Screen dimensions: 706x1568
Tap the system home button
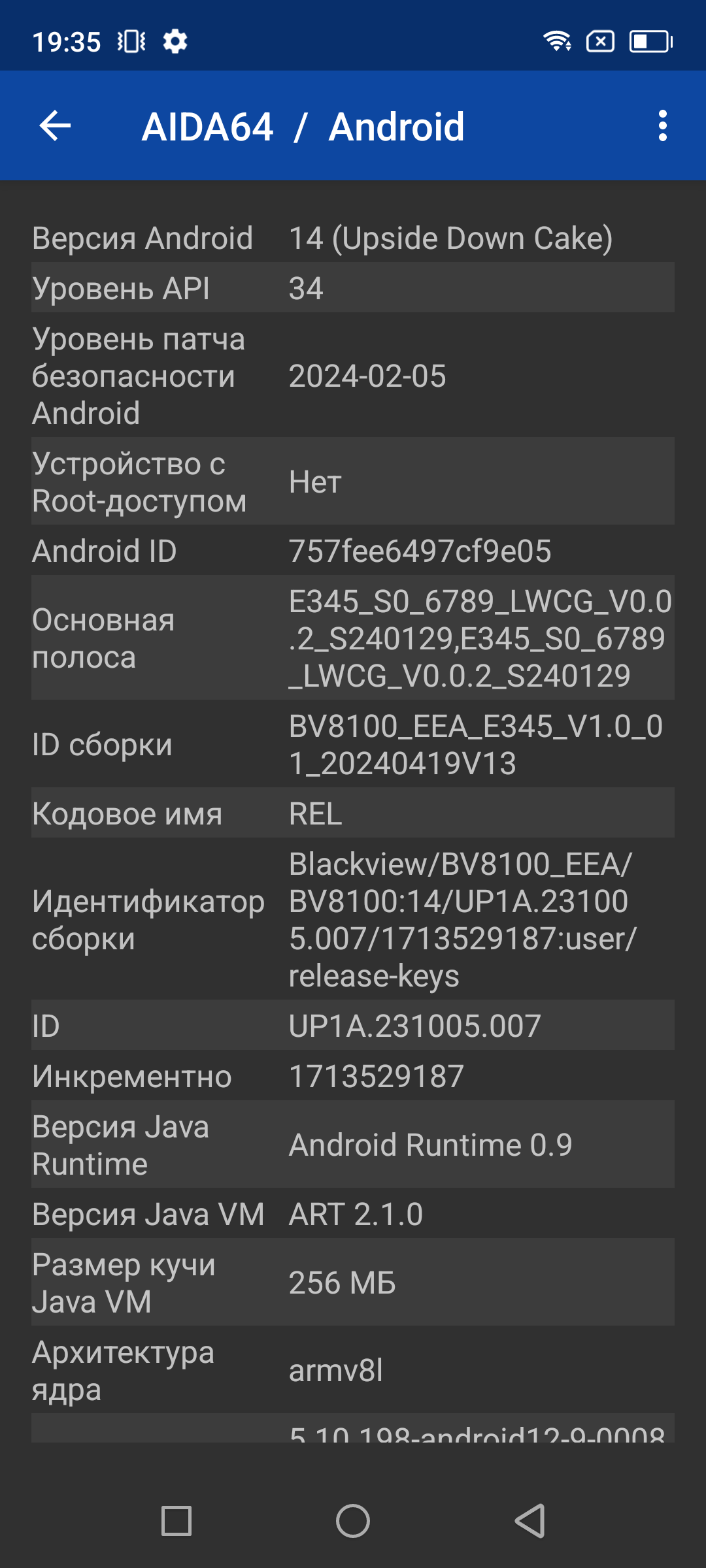[353, 1521]
